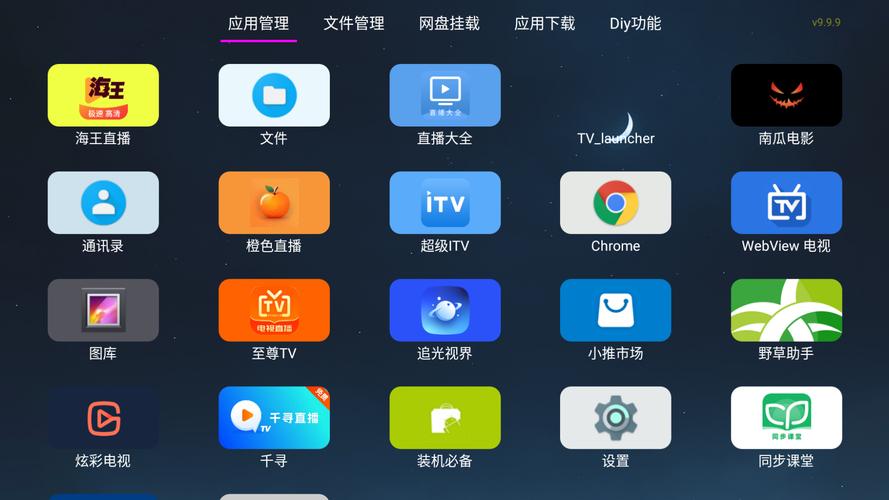The height and width of the screenshot is (500, 889).
Task: Open 设置 settings
Action: 616,418
